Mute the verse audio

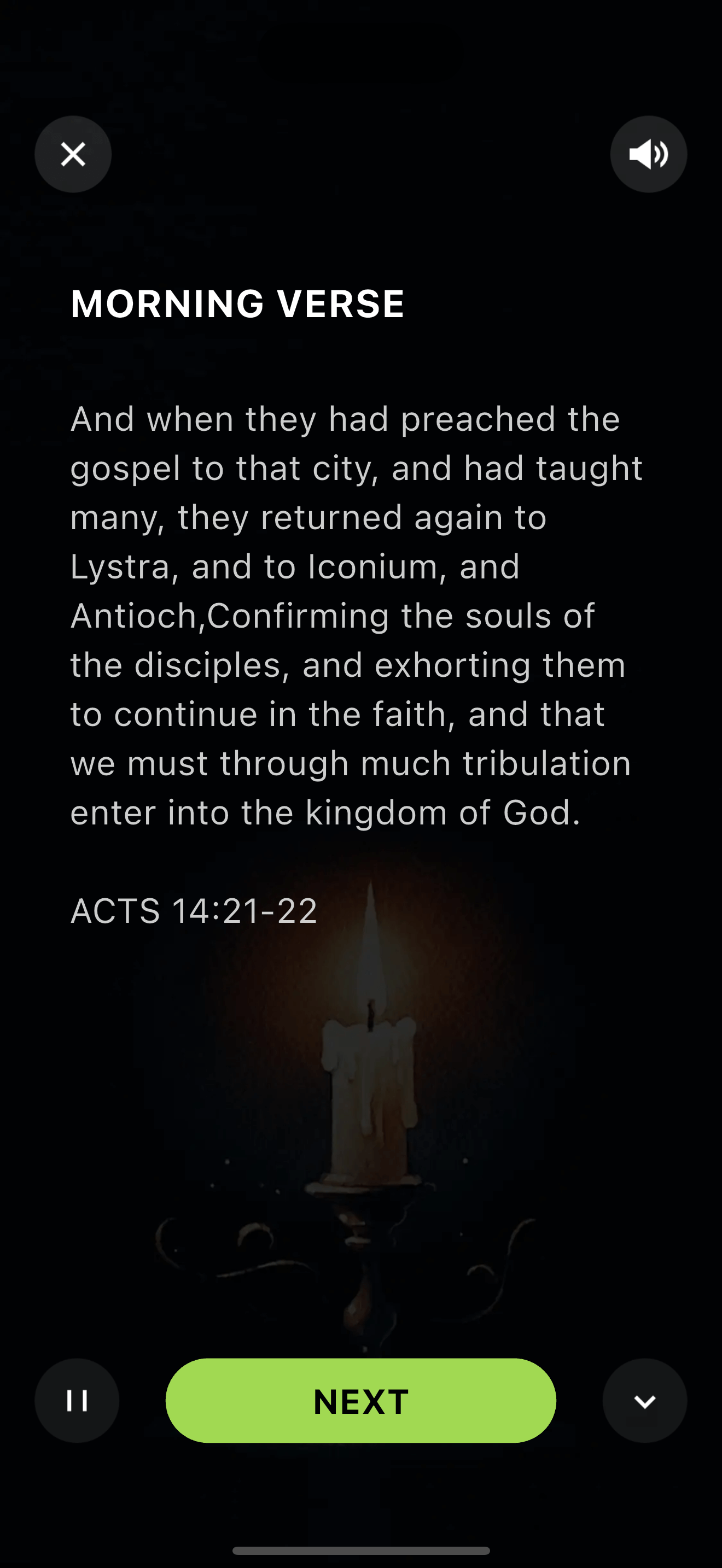[648, 154]
